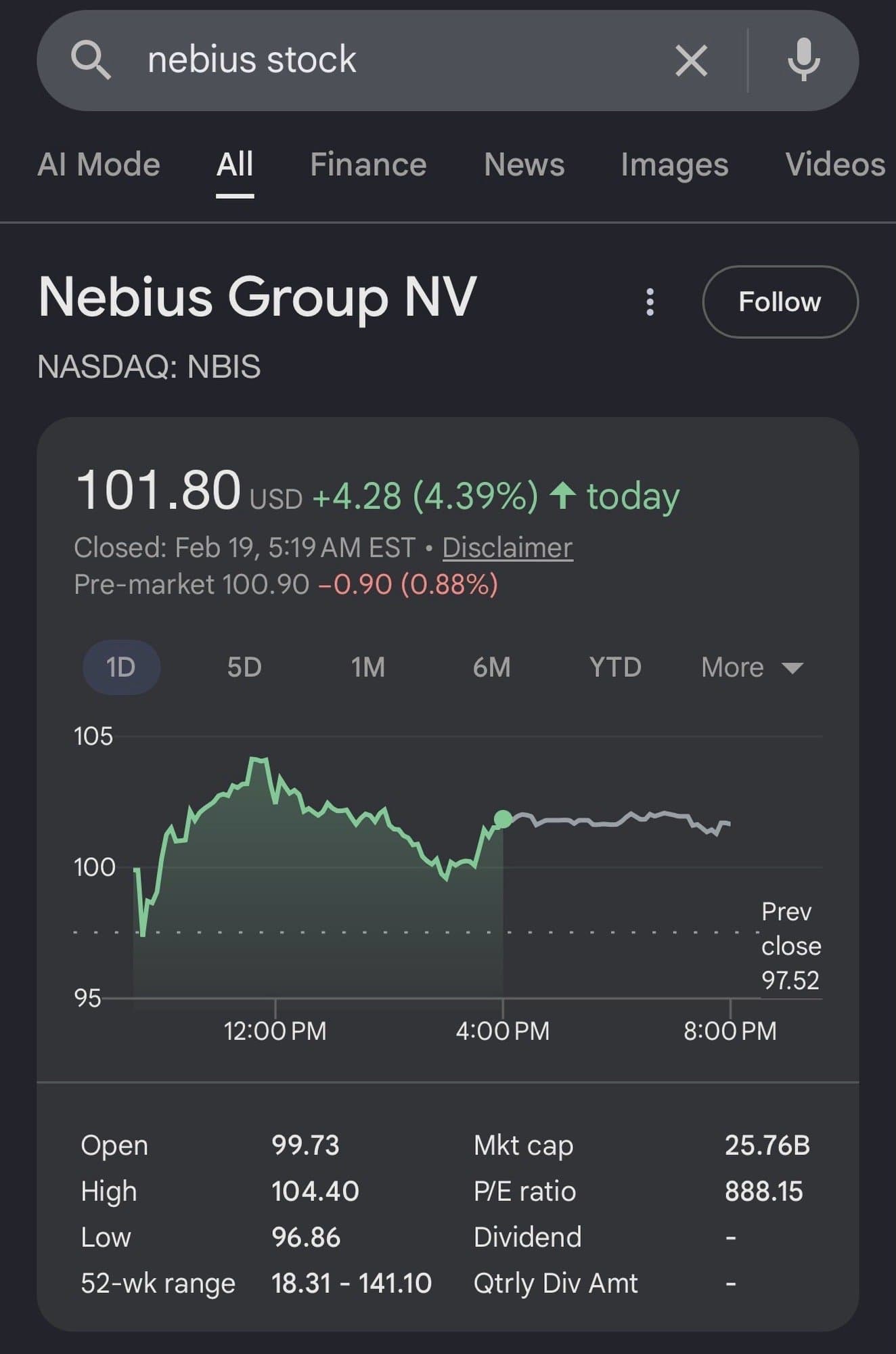Viewport: 896px width, 1354px height.
Task: Select the 1D chart range
Action: pos(121,668)
